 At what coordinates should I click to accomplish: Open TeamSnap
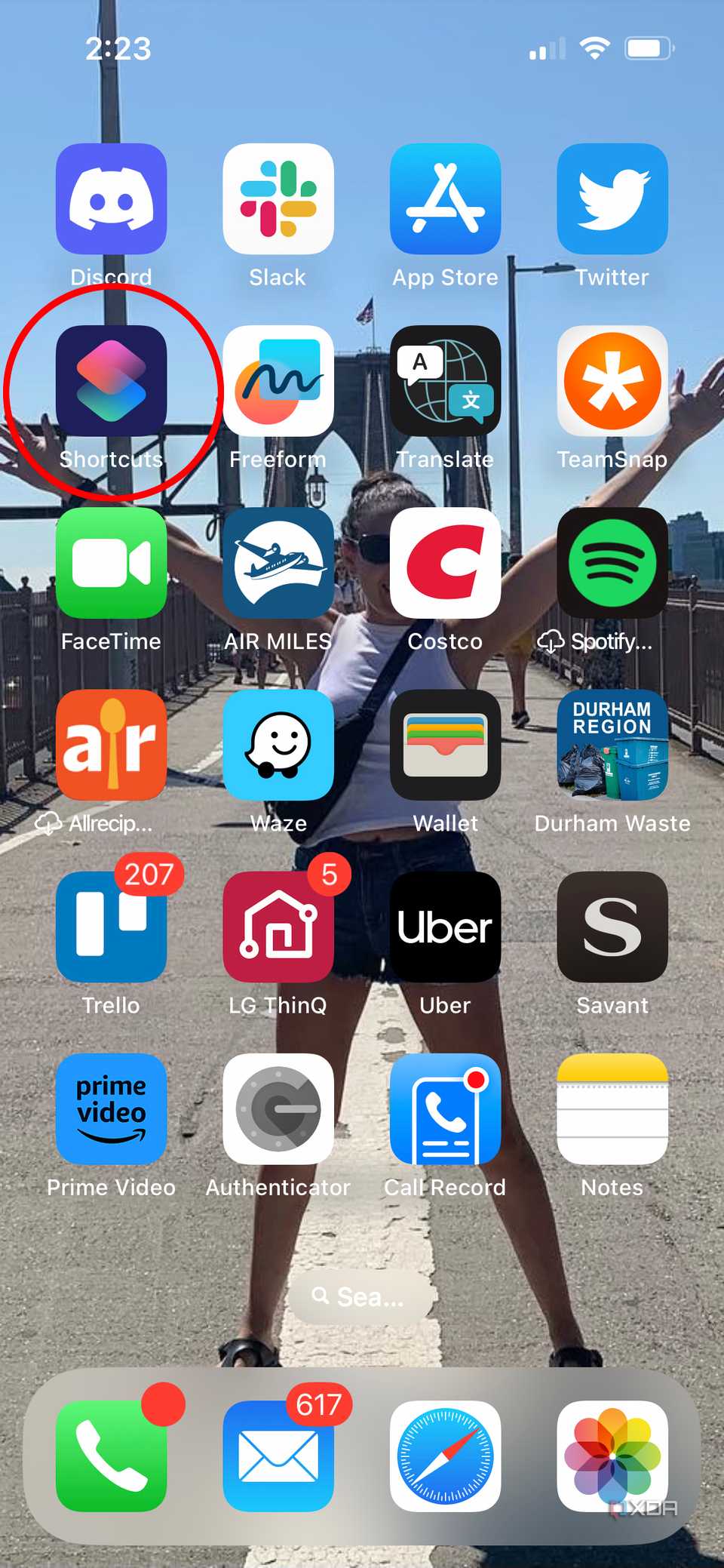[612, 381]
